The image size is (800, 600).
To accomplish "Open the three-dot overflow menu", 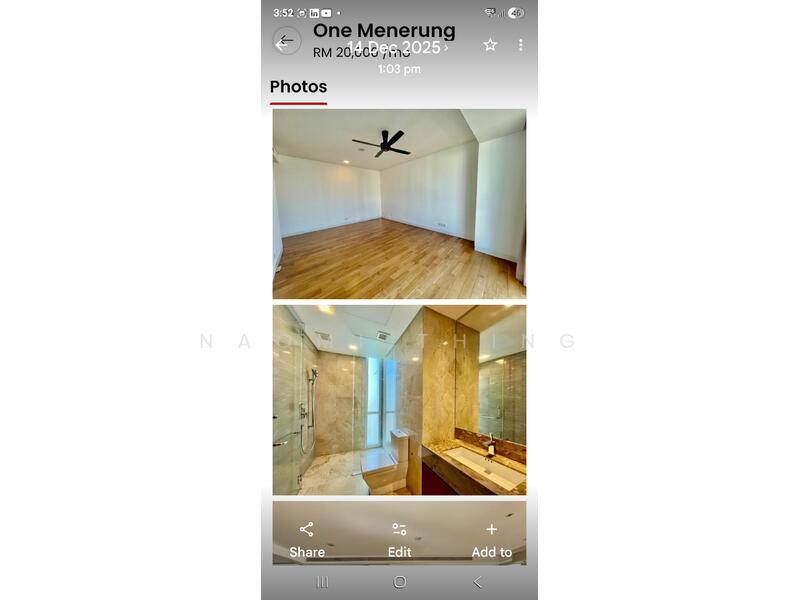I will coord(520,45).
